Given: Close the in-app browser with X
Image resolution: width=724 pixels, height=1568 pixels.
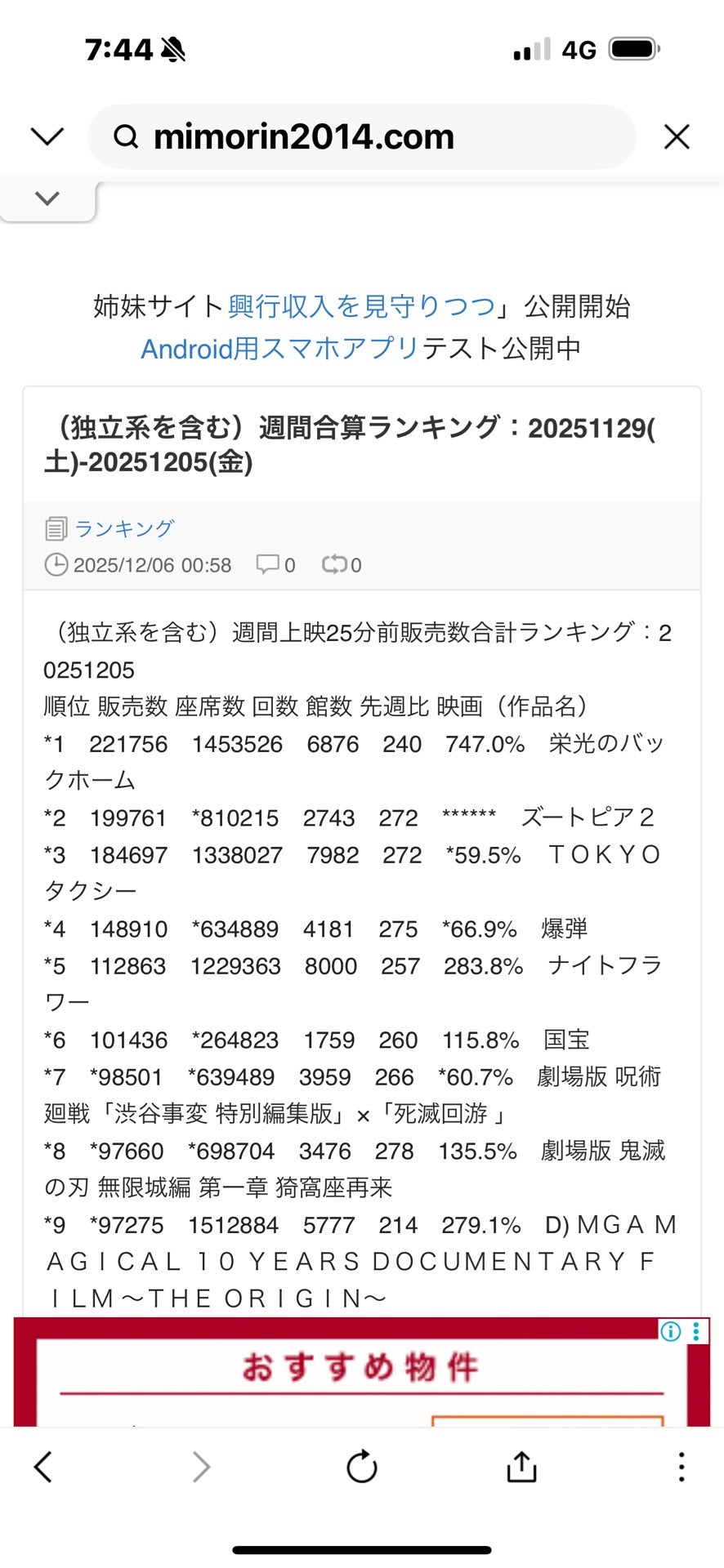Looking at the screenshot, I should 677,136.
